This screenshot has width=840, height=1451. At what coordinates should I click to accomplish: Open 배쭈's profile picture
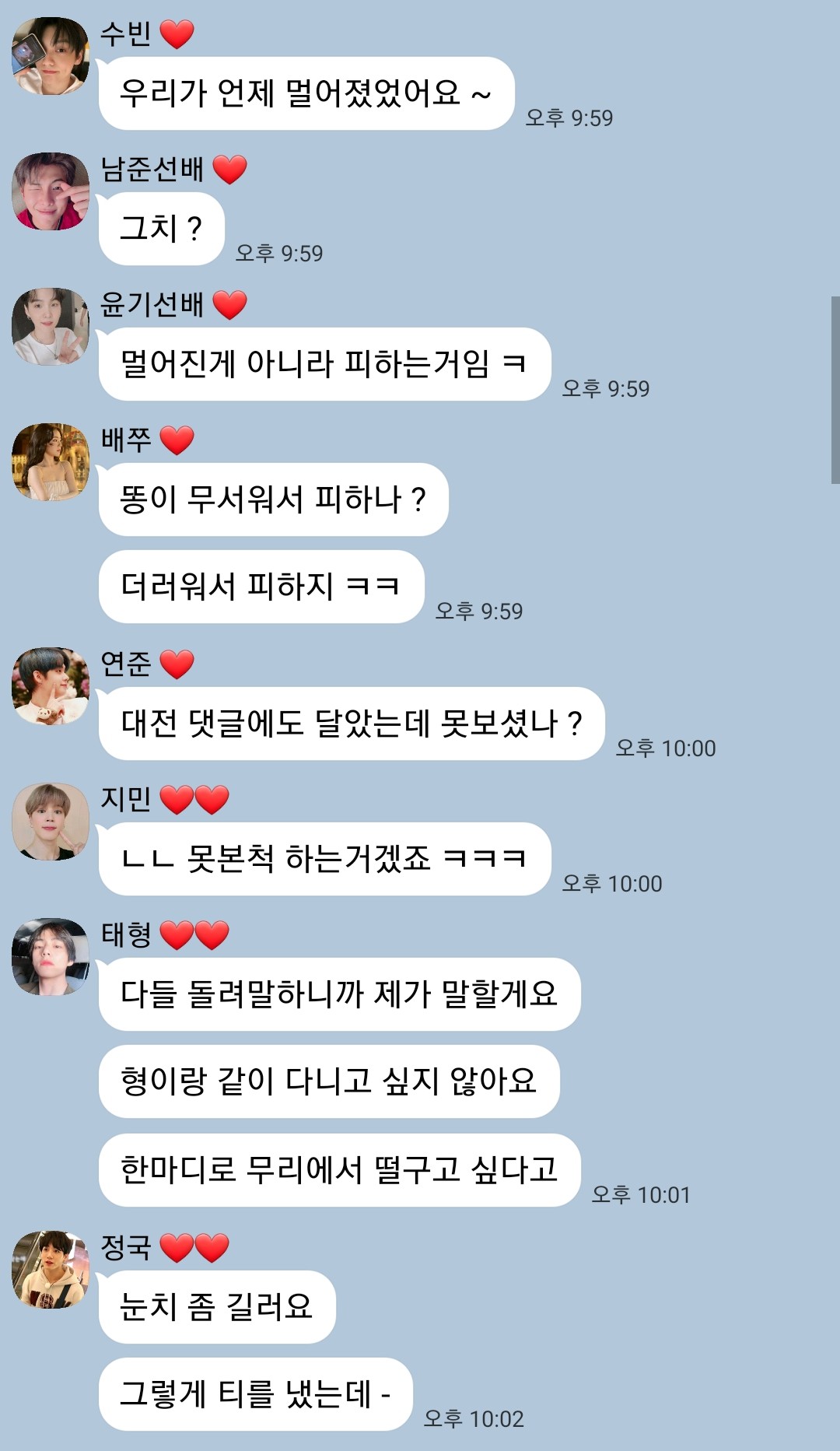(x=51, y=462)
